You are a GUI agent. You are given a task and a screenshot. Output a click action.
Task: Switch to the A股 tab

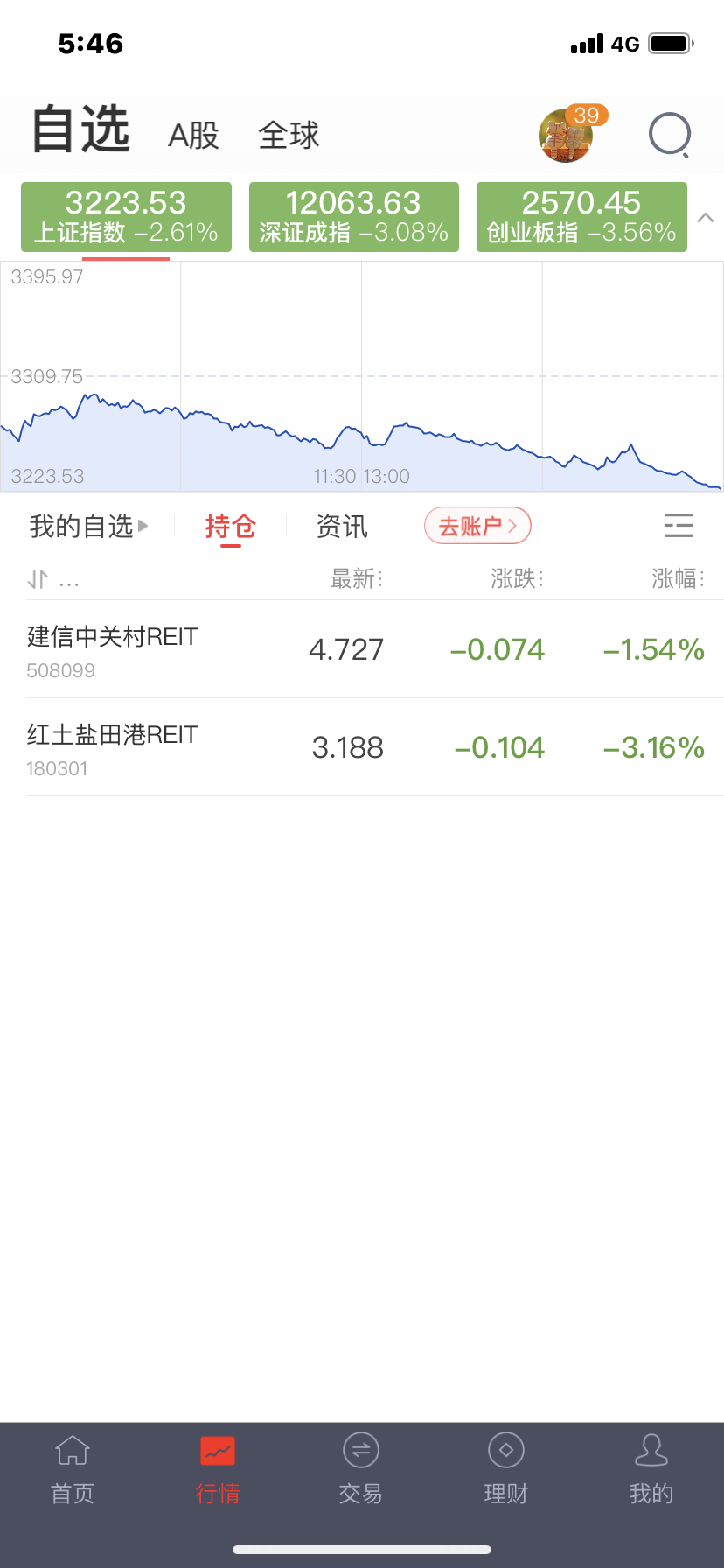193,136
